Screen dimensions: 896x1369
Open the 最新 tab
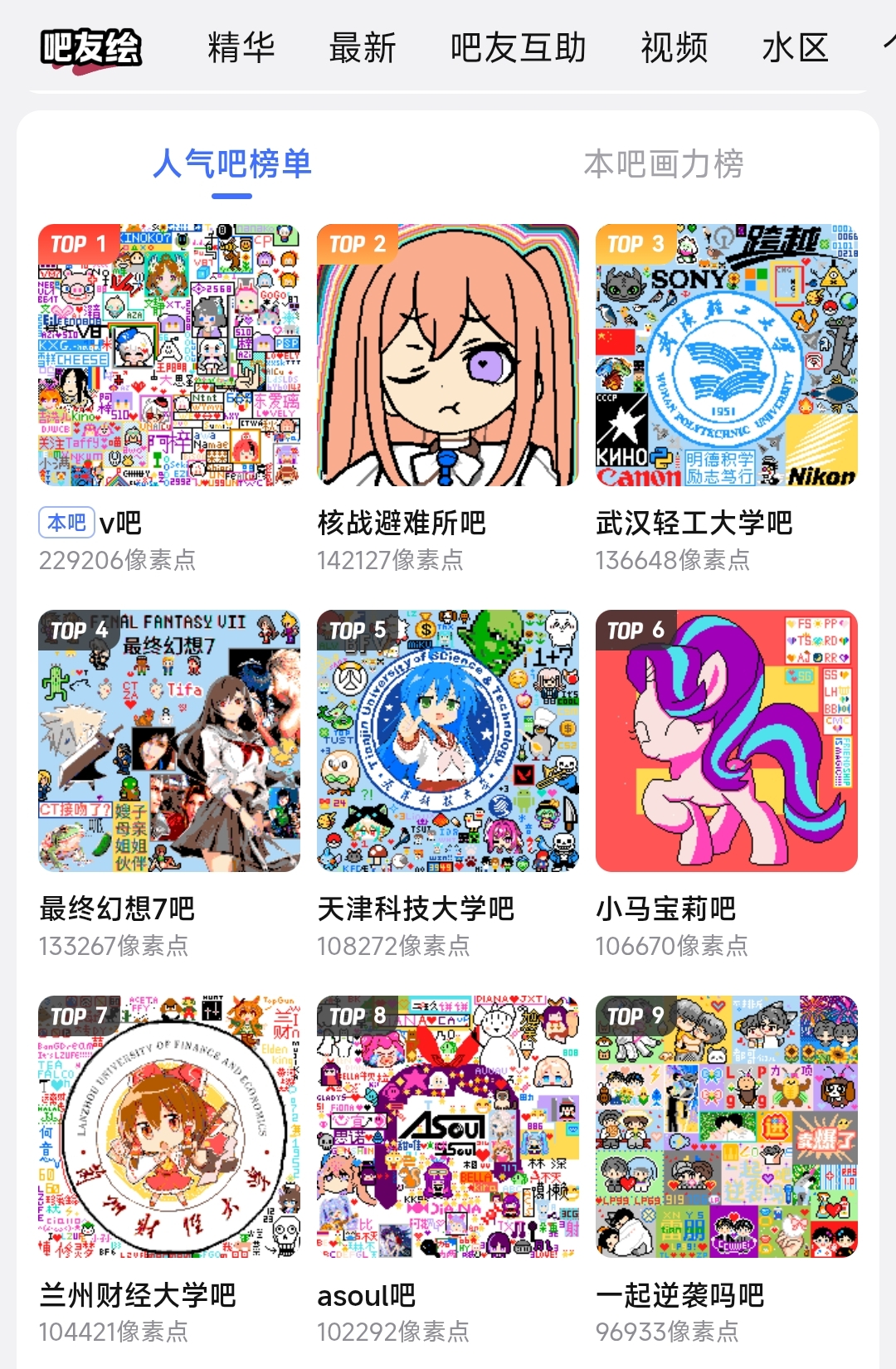point(363,47)
